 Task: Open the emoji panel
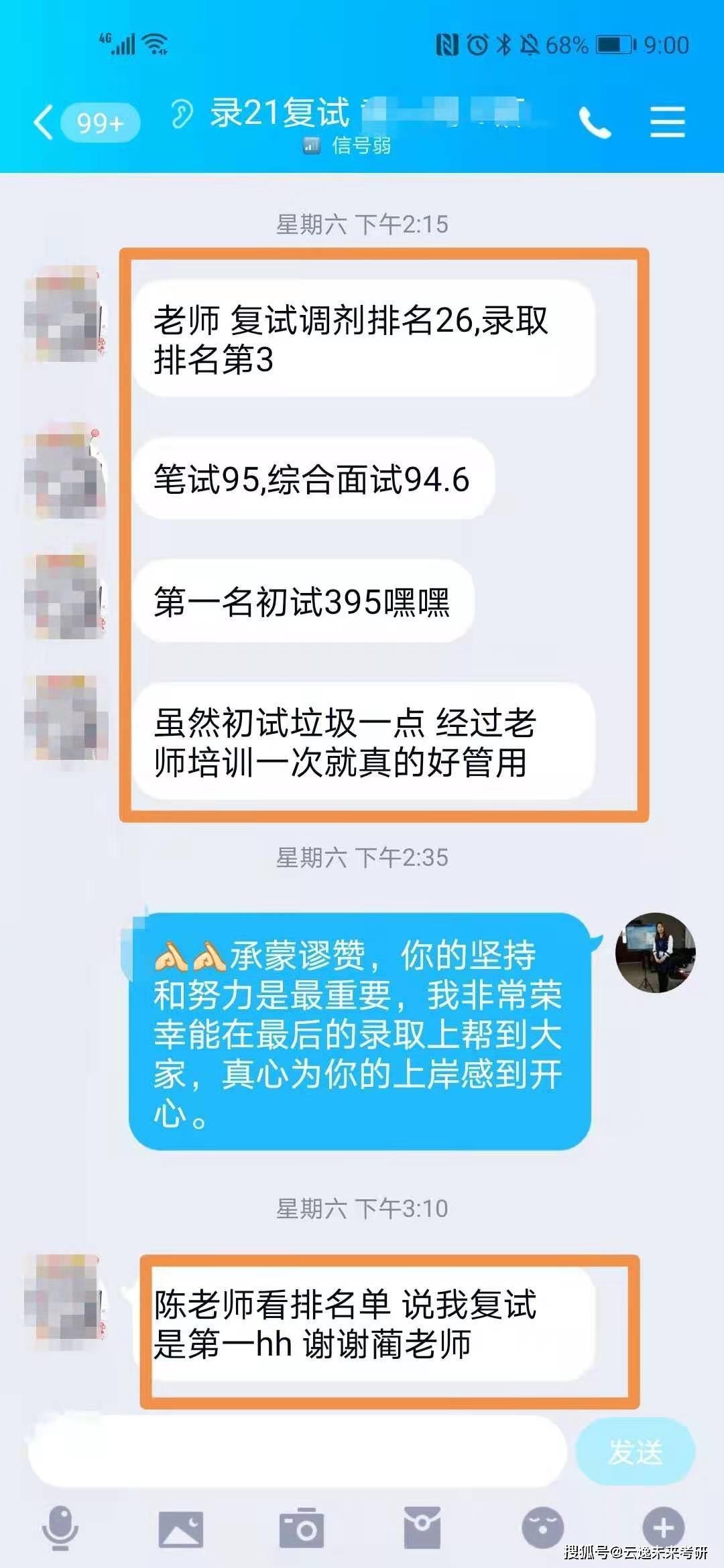[x=542, y=1528]
